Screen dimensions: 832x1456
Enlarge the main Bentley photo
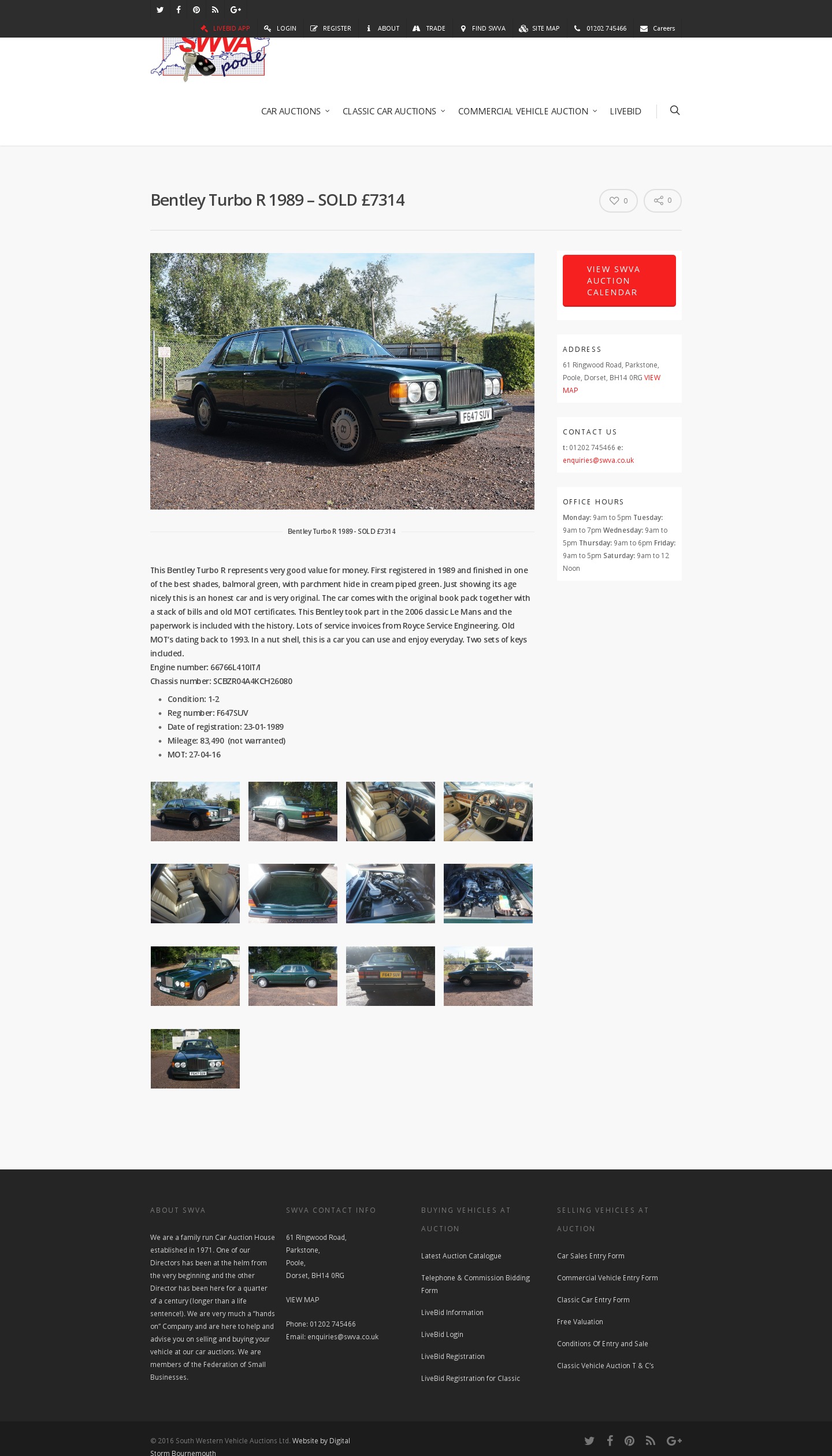pyautogui.click(x=342, y=381)
